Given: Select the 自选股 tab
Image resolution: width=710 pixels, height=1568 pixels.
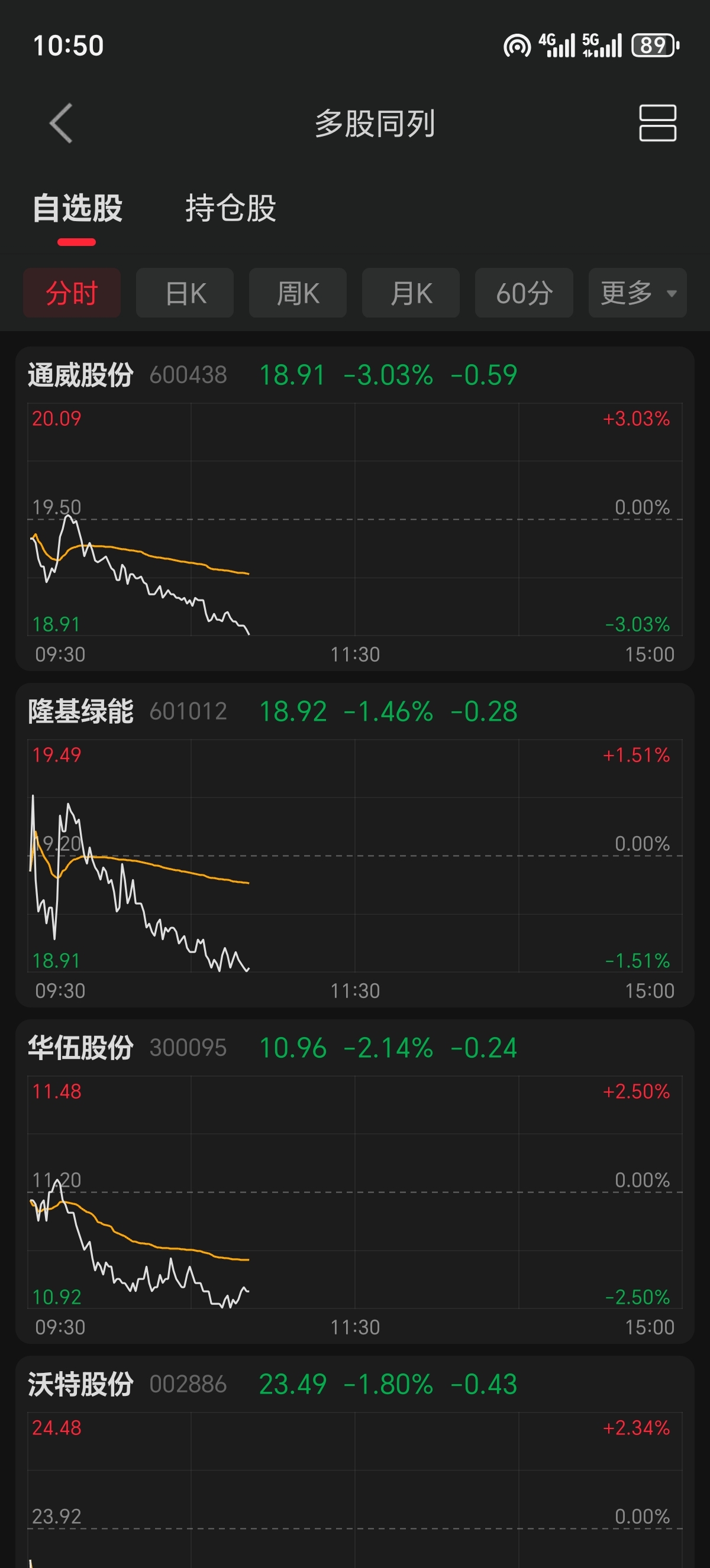Looking at the screenshot, I should coord(78,208).
